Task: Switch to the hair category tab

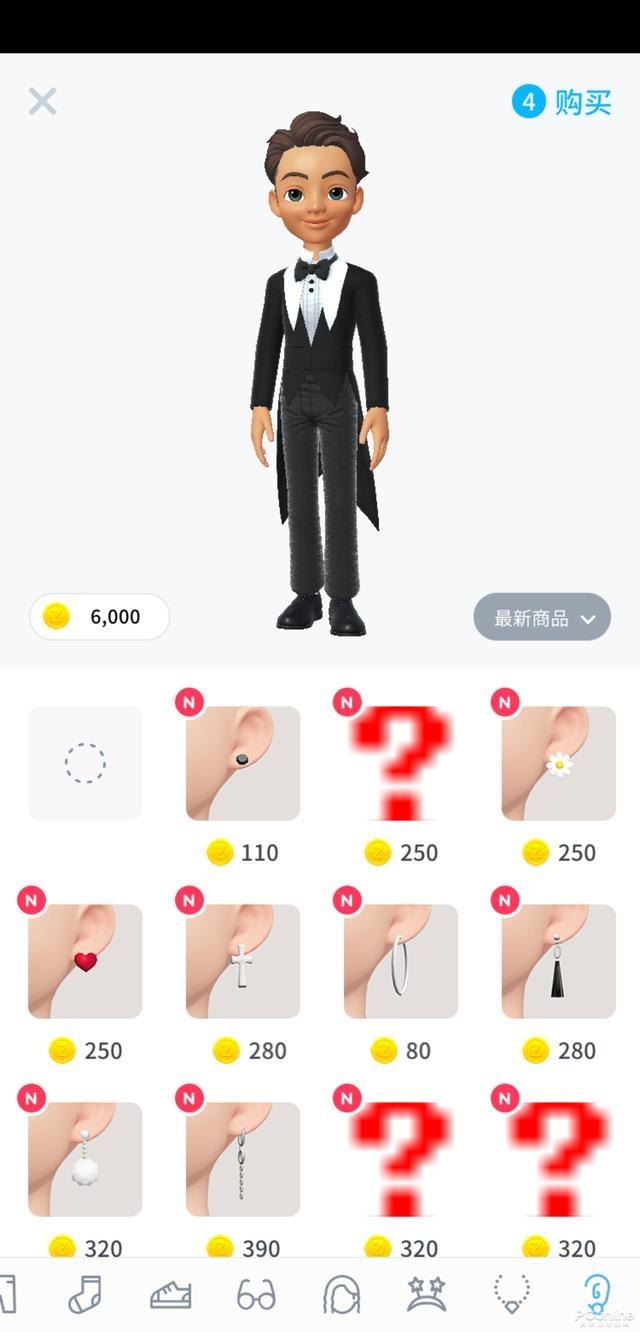Action: pyautogui.click(x=341, y=1295)
